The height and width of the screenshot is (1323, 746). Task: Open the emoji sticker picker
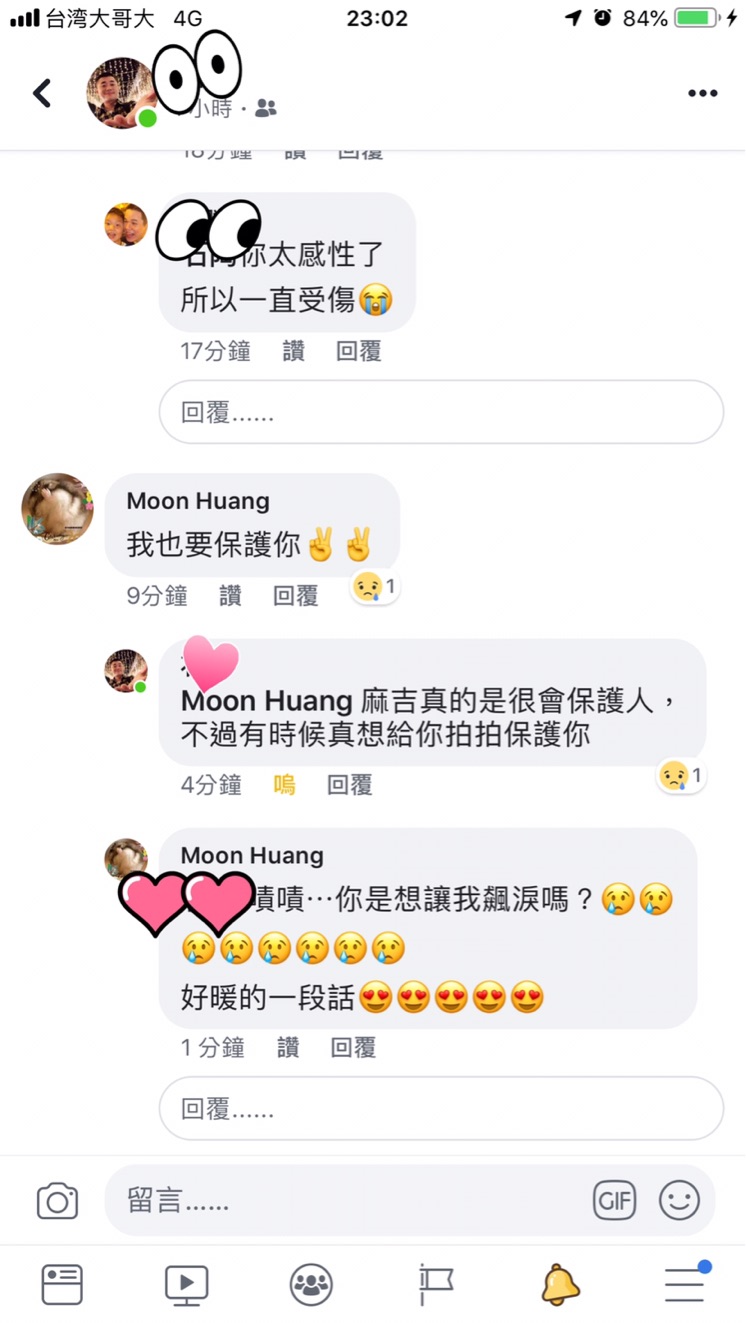tap(679, 1200)
